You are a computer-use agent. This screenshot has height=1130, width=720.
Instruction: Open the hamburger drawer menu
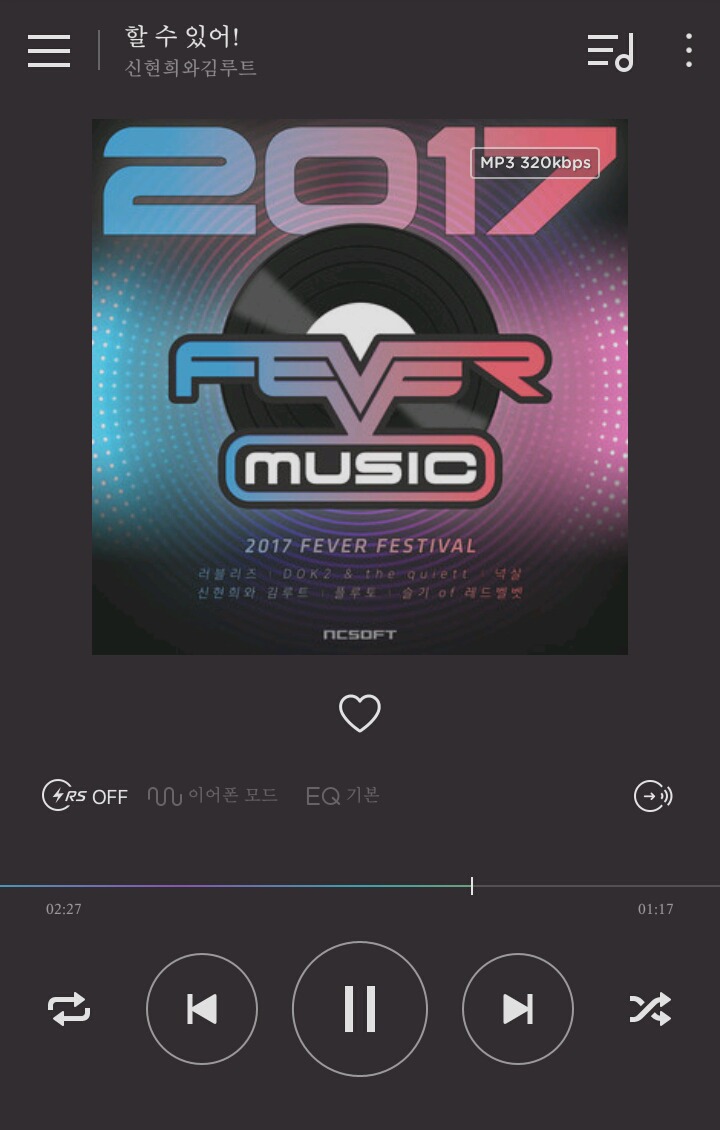pos(49,51)
